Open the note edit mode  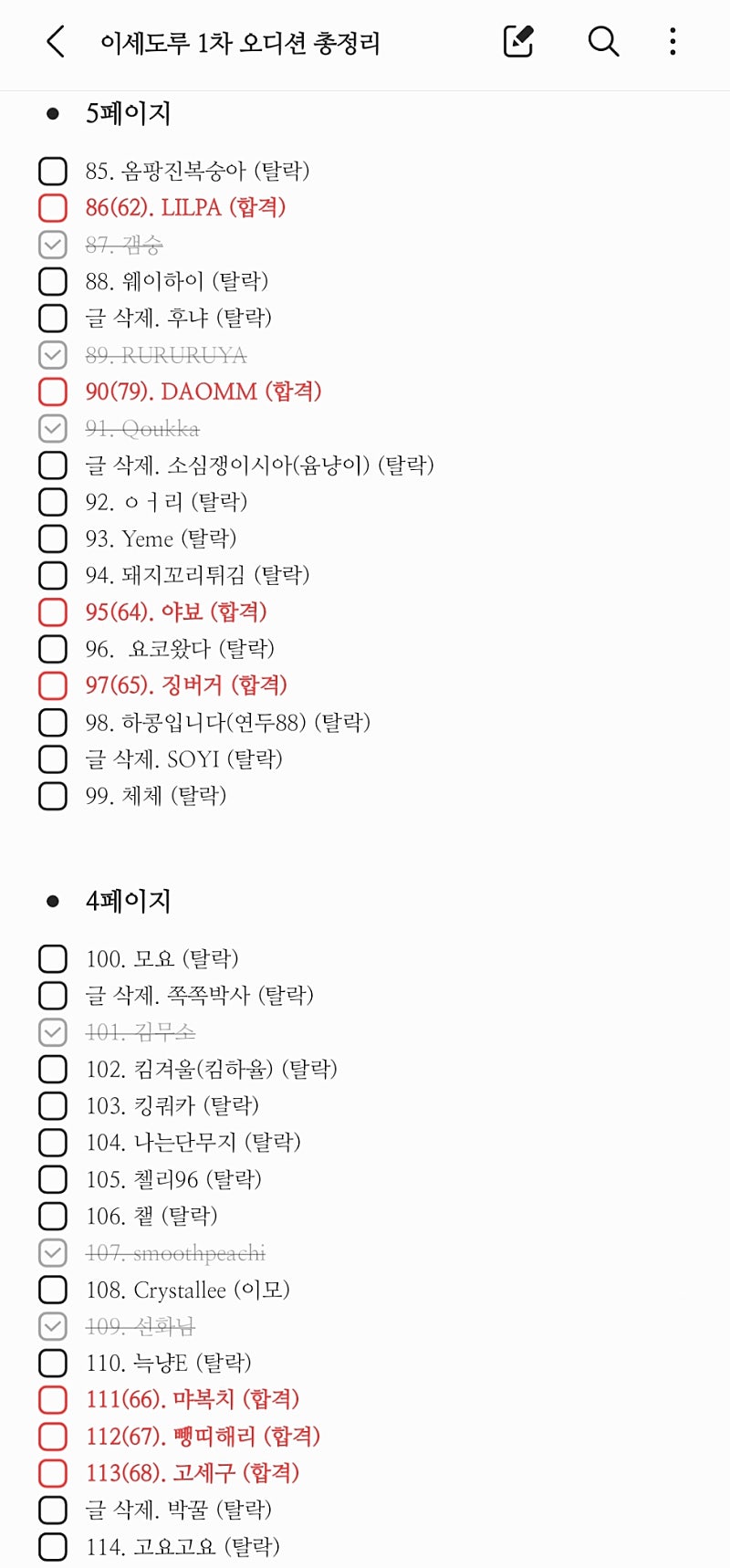(518, 41)
